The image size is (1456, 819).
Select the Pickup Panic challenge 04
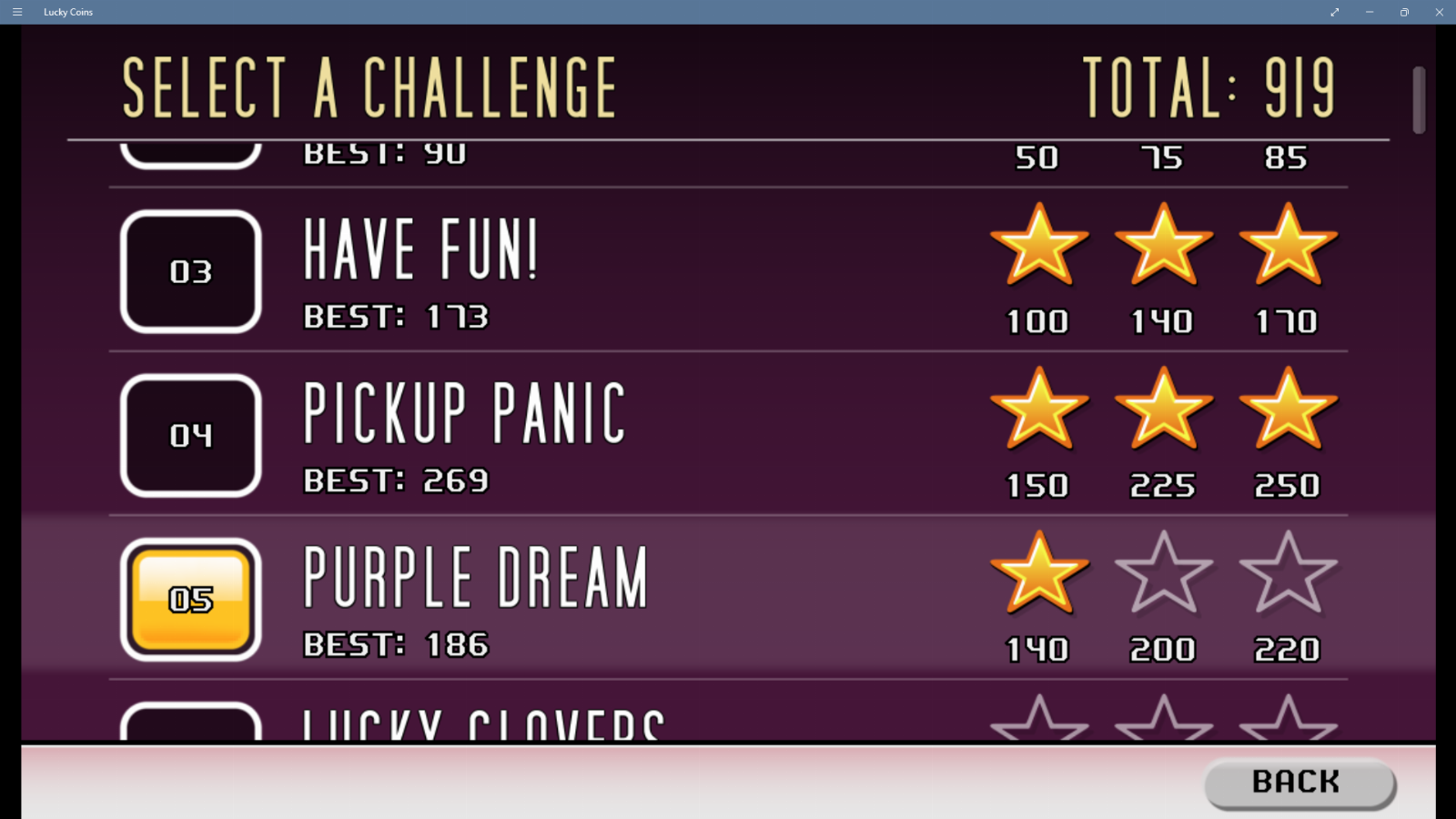[x=191, y=435]
